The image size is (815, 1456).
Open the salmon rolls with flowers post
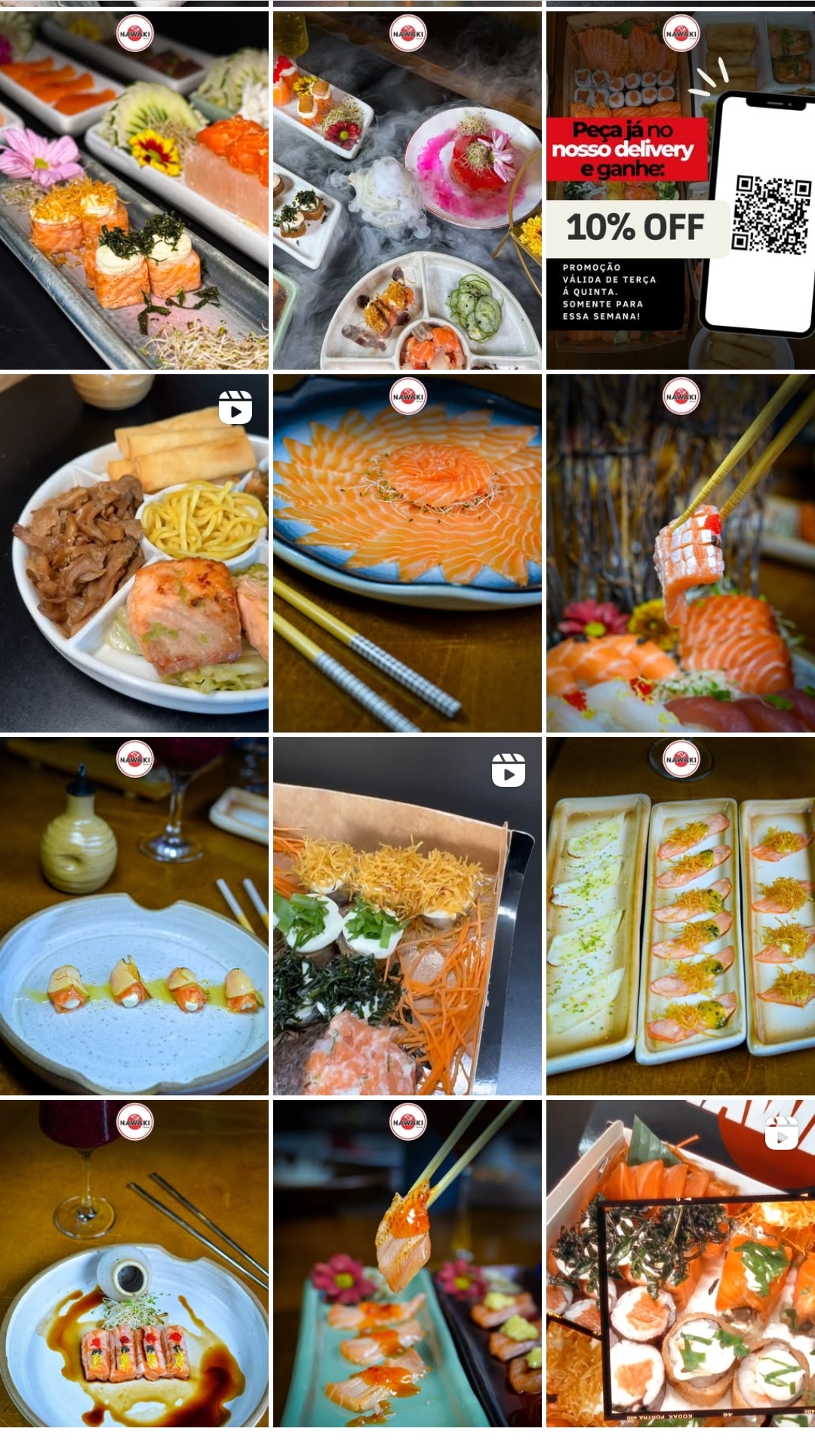134,190
